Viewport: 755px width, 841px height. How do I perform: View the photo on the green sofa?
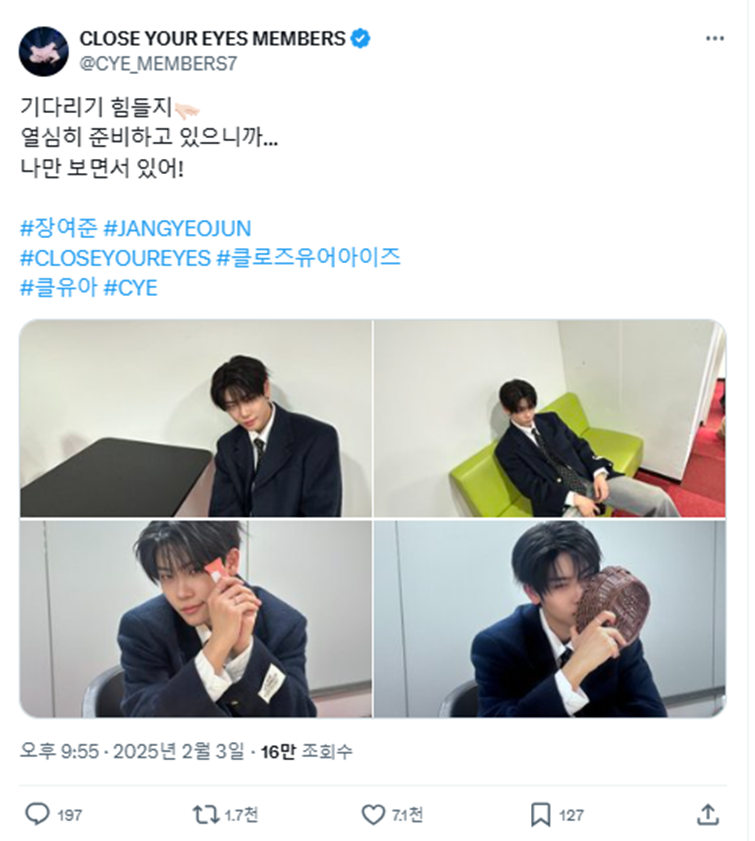click(549, 418)
